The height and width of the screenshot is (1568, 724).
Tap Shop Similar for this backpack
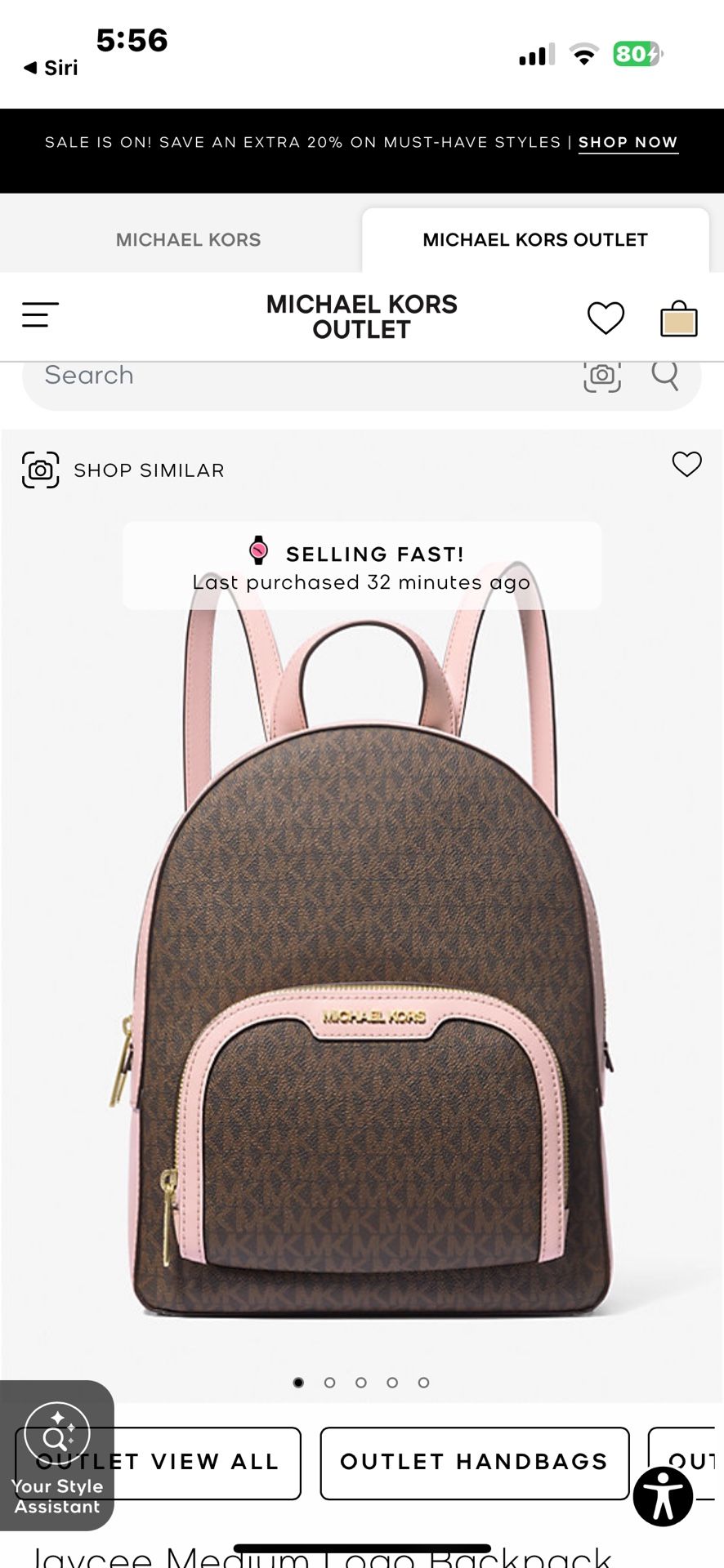123,470
